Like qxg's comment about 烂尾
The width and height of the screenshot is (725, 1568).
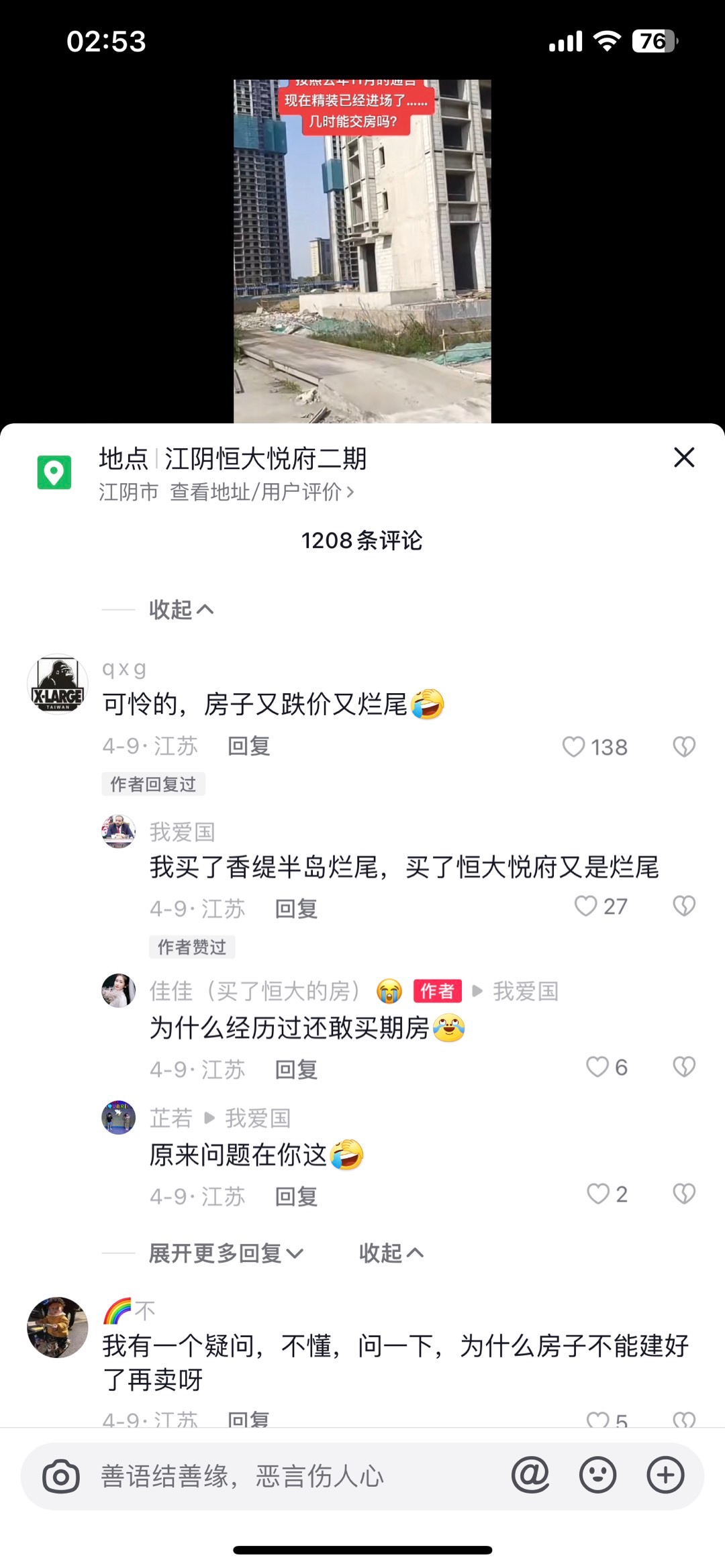click(x=574, y=747)
